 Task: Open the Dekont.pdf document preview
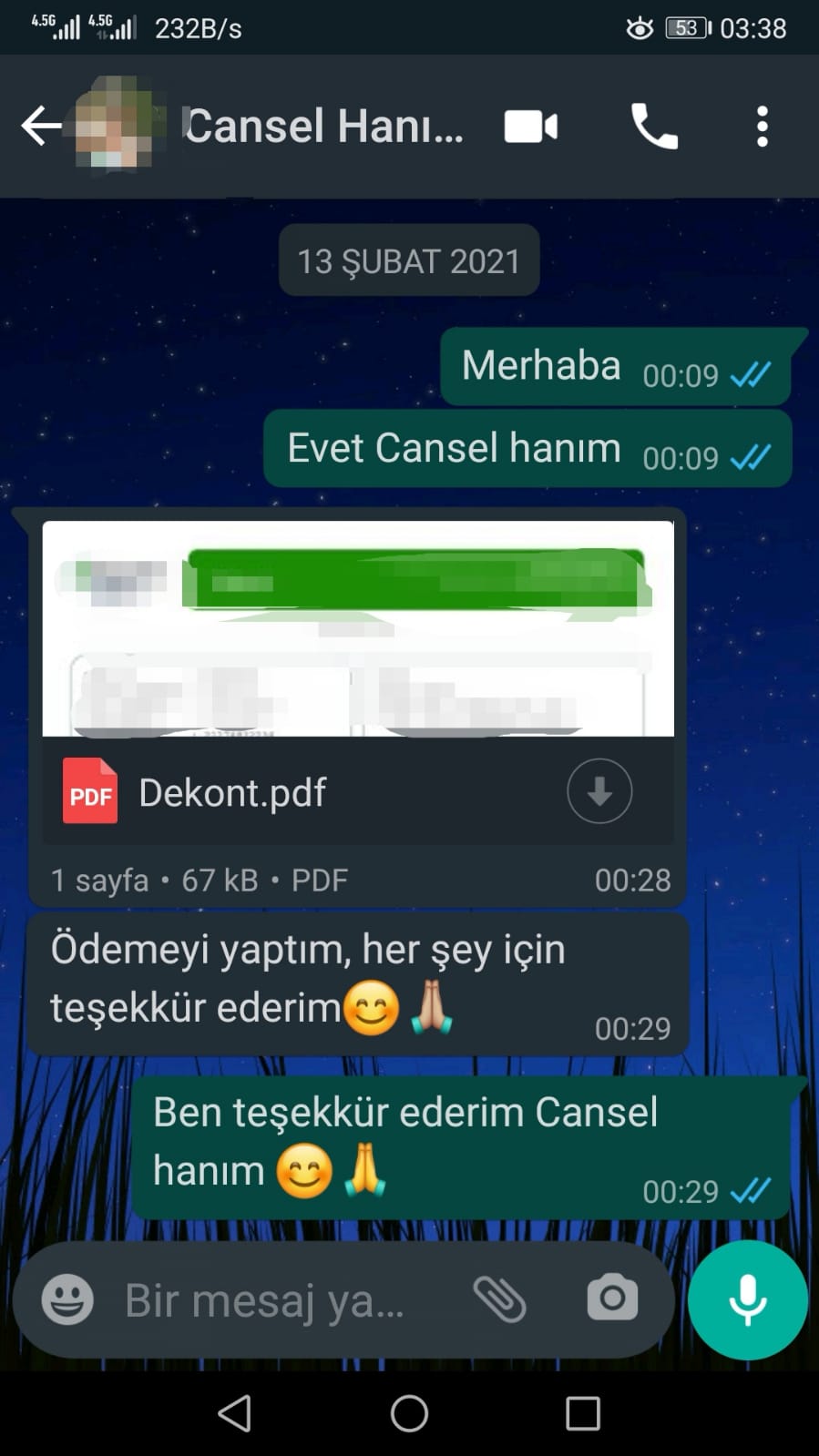click(358, 628)
